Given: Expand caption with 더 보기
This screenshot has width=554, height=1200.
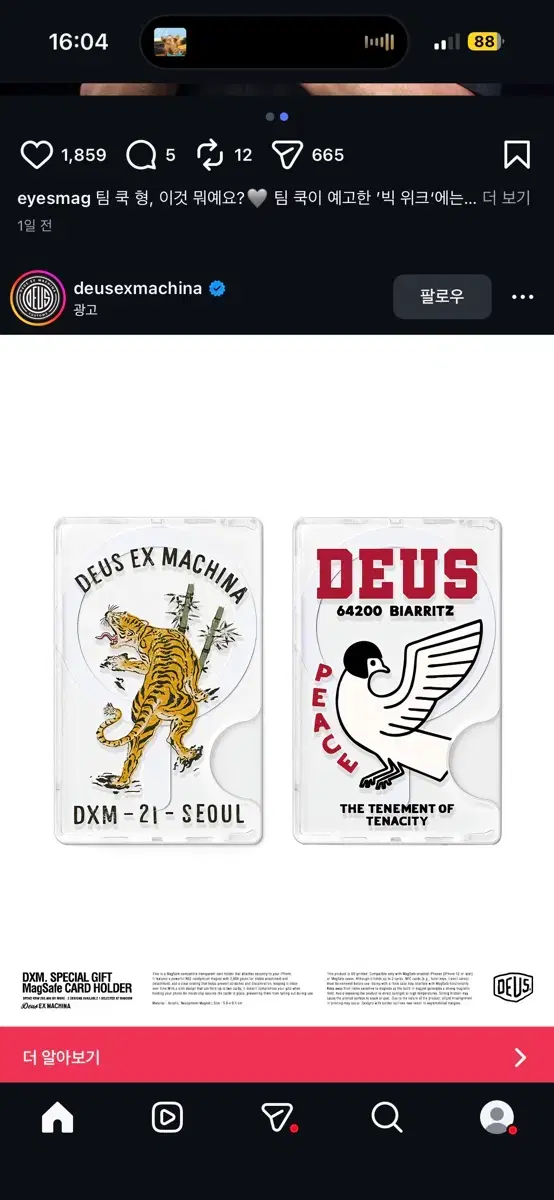Looking at the screenshot, I should (506, 198).
